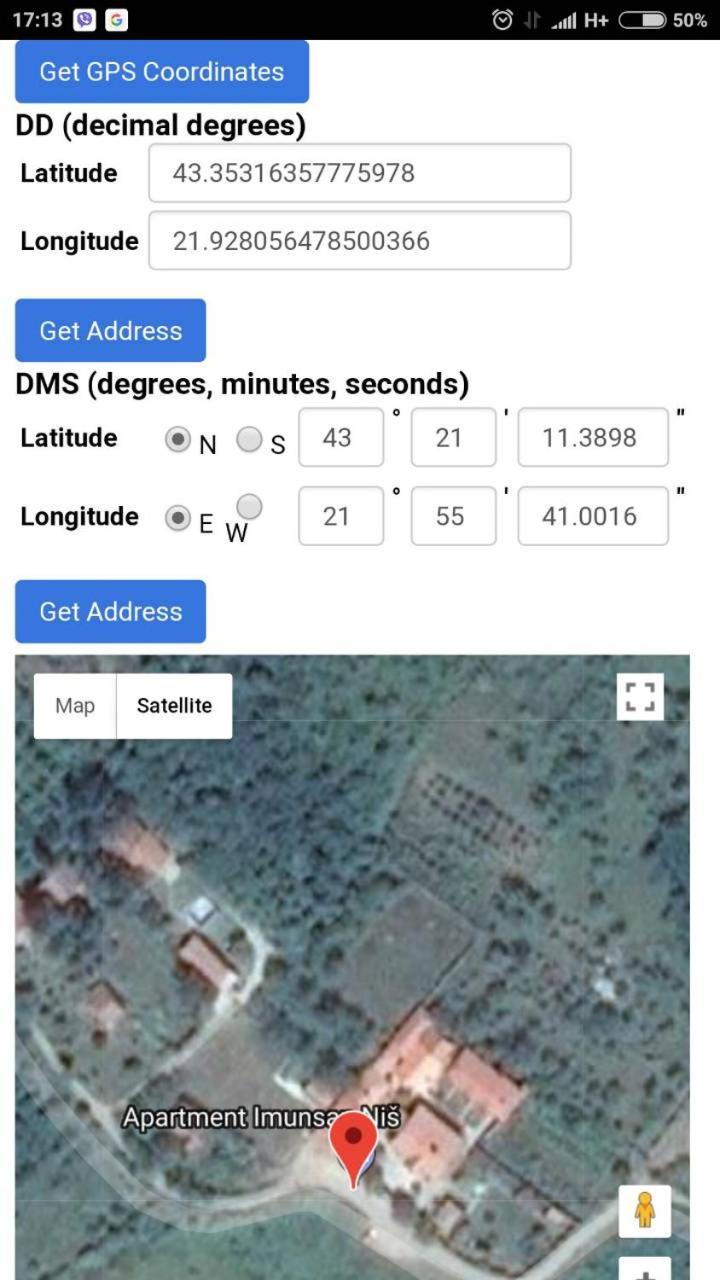Edit the decimal degrees Latitude field

pos(360,173)
